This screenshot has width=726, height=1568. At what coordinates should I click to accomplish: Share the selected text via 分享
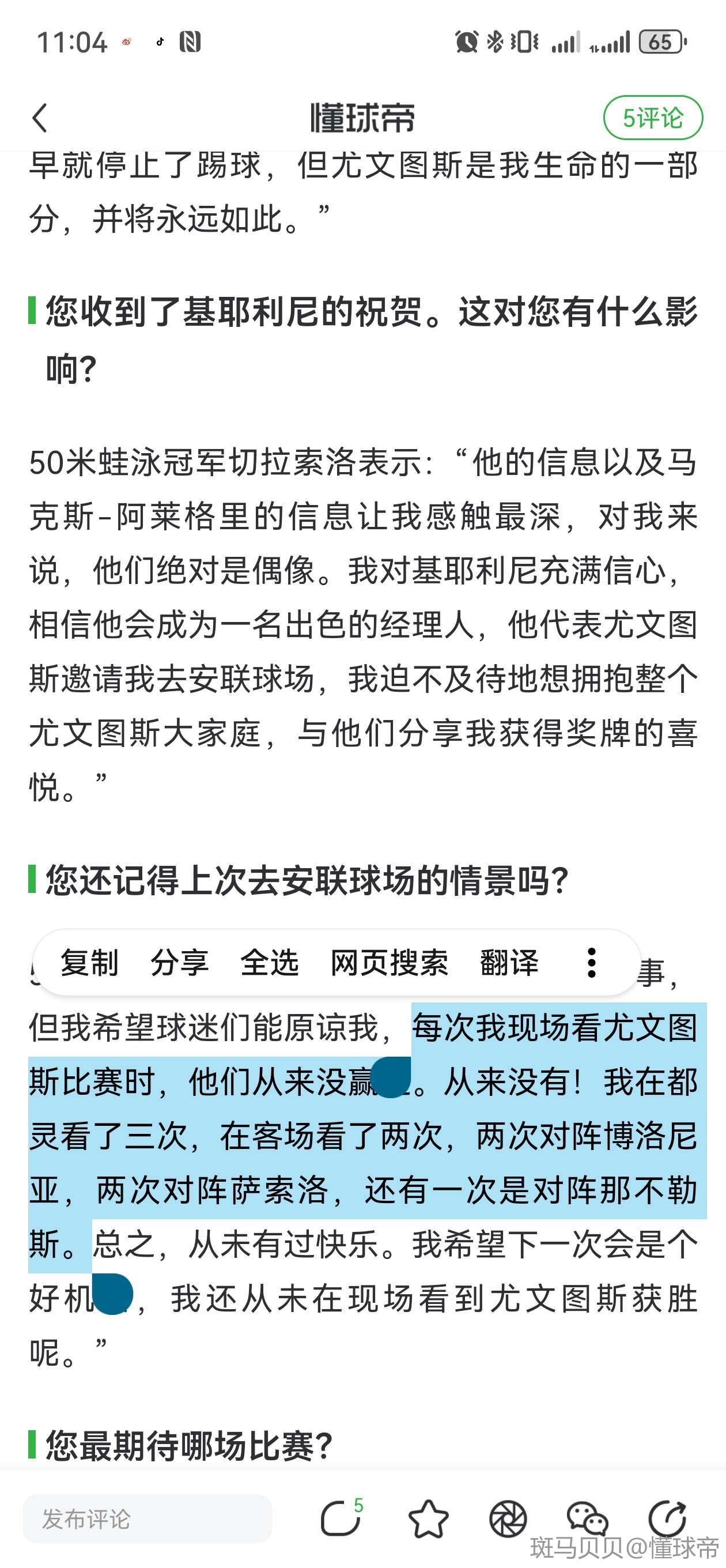point(180,963)
